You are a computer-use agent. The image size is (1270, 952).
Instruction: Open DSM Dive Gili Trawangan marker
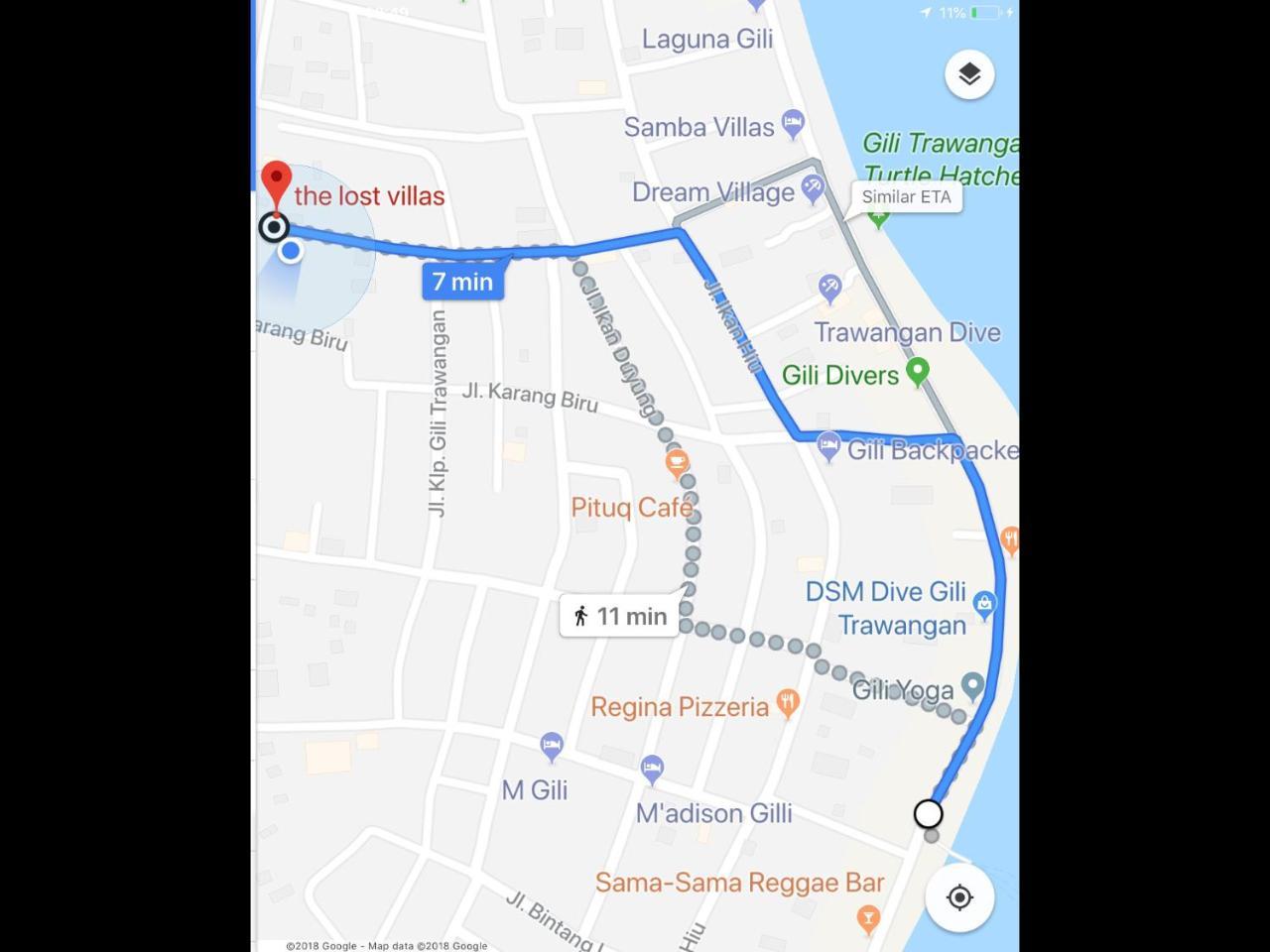pos(984,603)
